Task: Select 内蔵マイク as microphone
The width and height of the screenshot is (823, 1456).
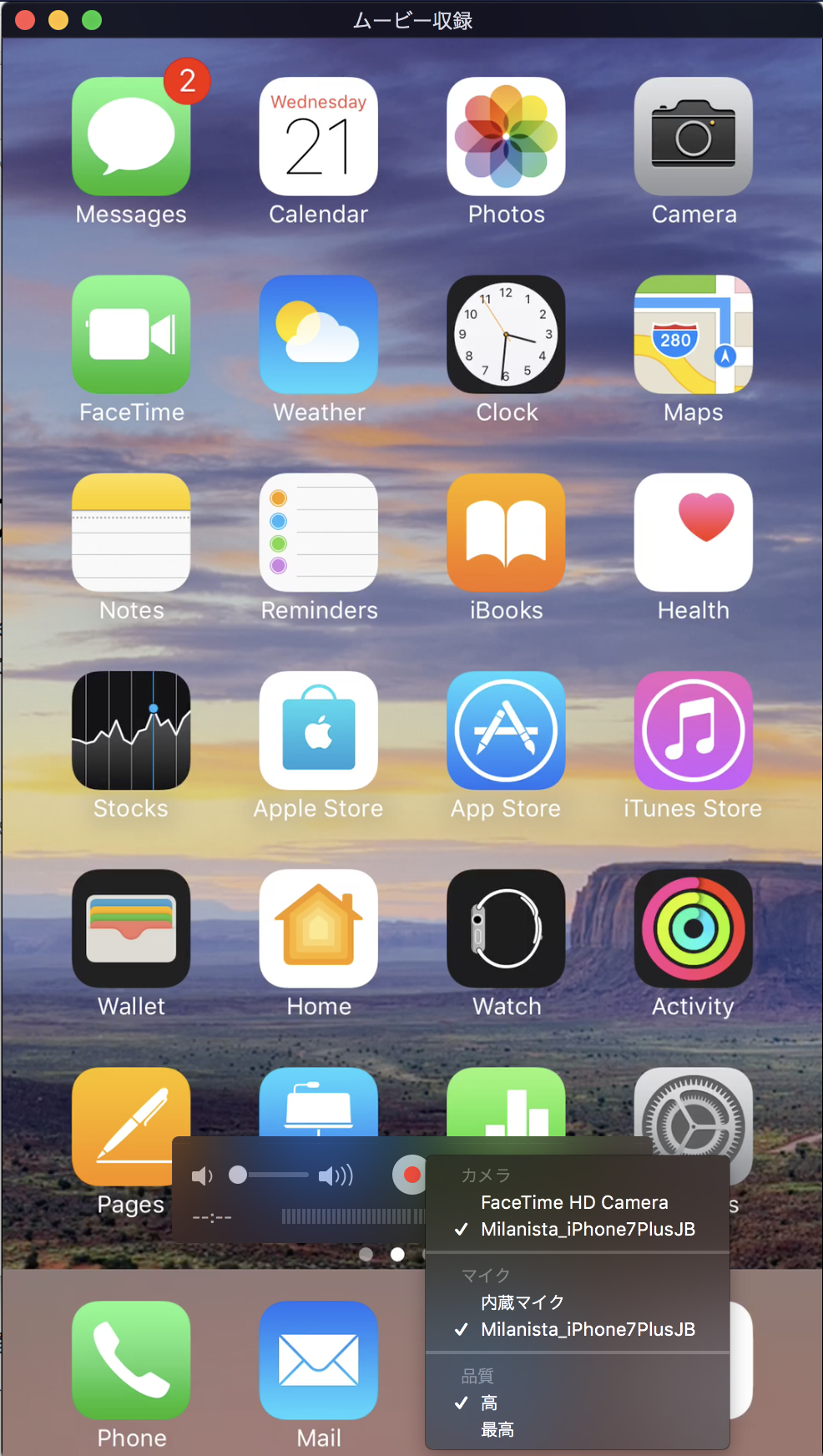Action: [x=523, y=1302]
